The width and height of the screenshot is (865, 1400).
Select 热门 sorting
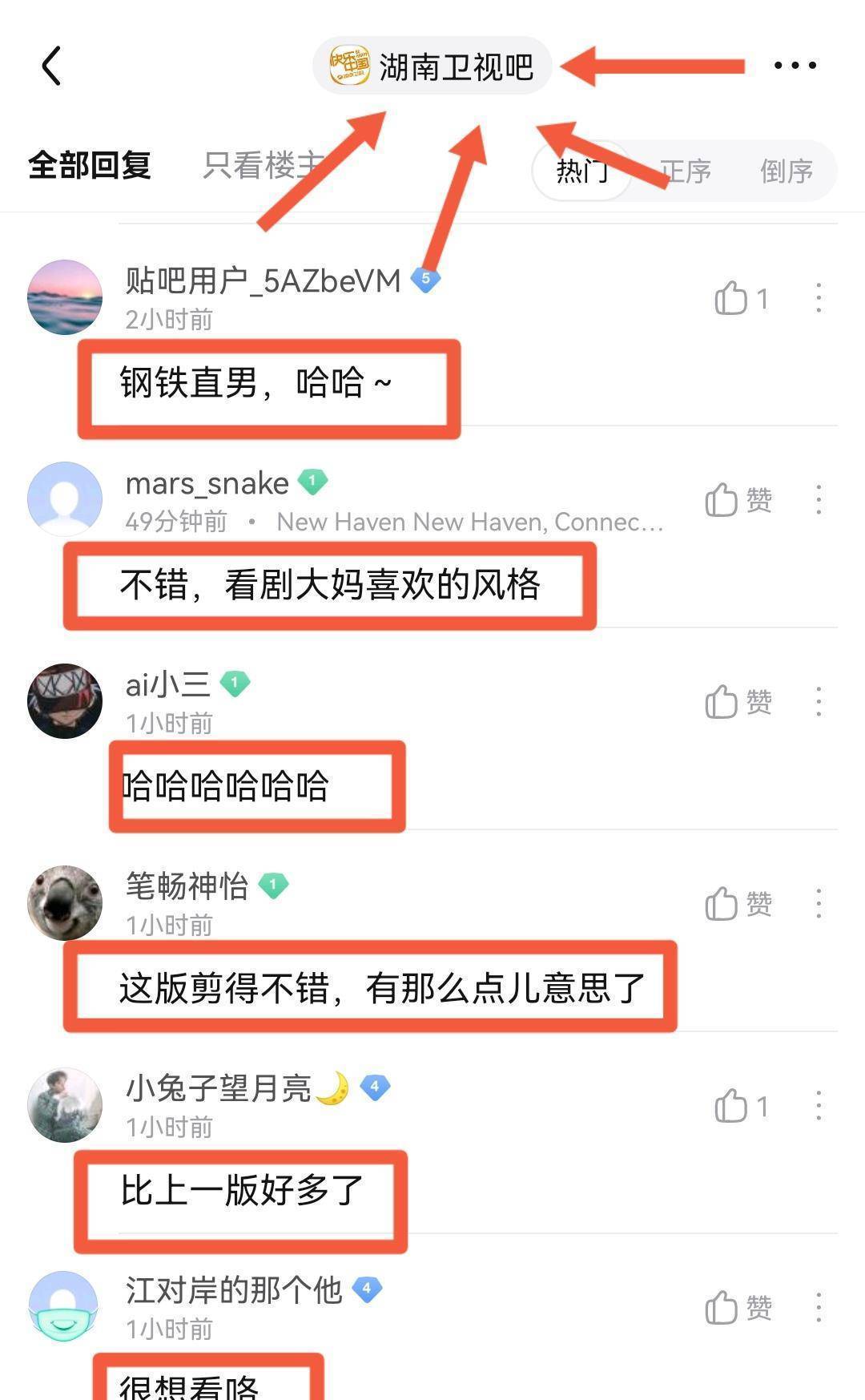click(x=582, y=171)
